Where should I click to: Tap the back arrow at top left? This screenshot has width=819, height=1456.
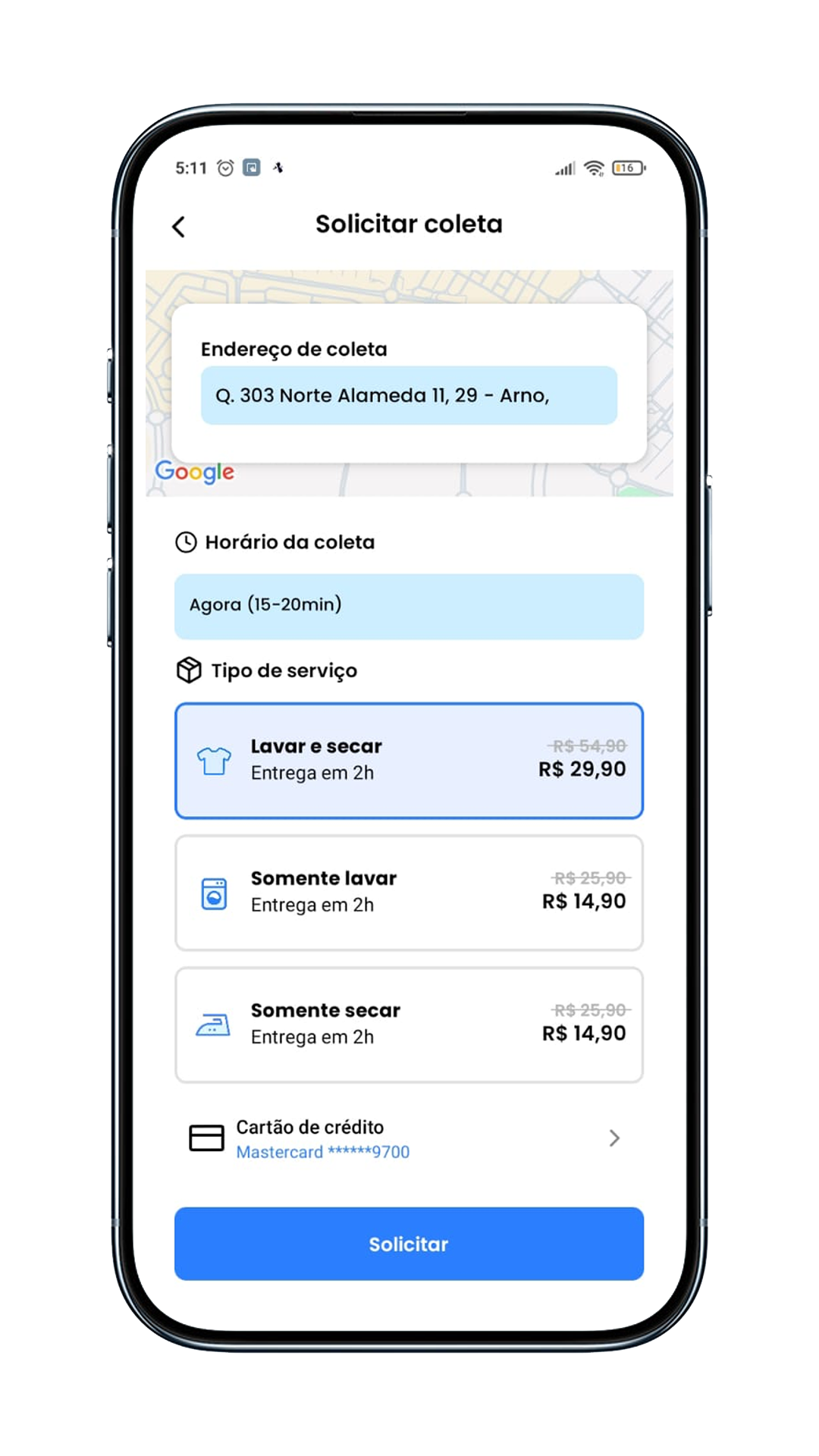[179, 225]
